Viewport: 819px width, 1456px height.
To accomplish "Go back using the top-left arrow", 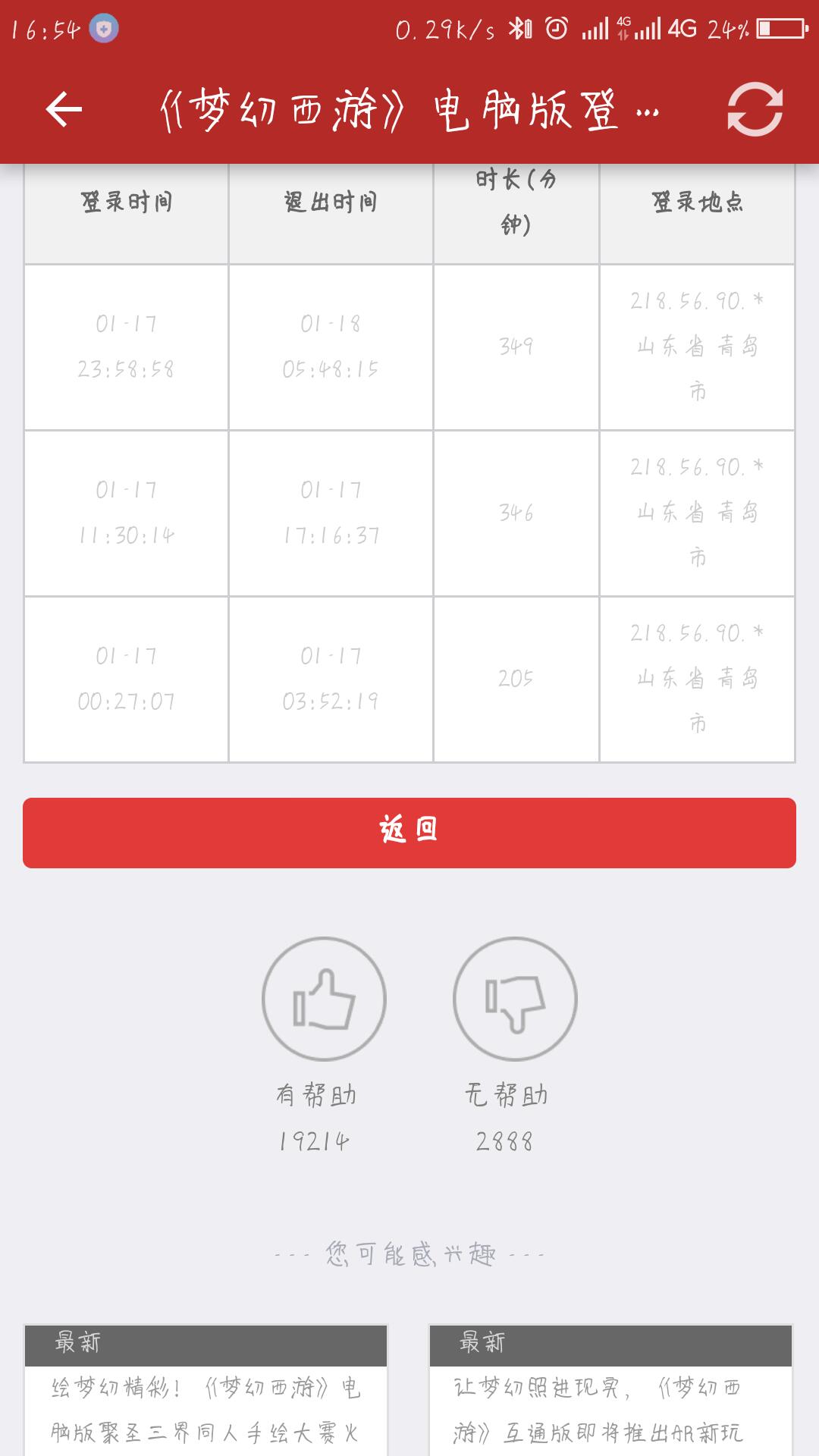I will tap(64, 110).
